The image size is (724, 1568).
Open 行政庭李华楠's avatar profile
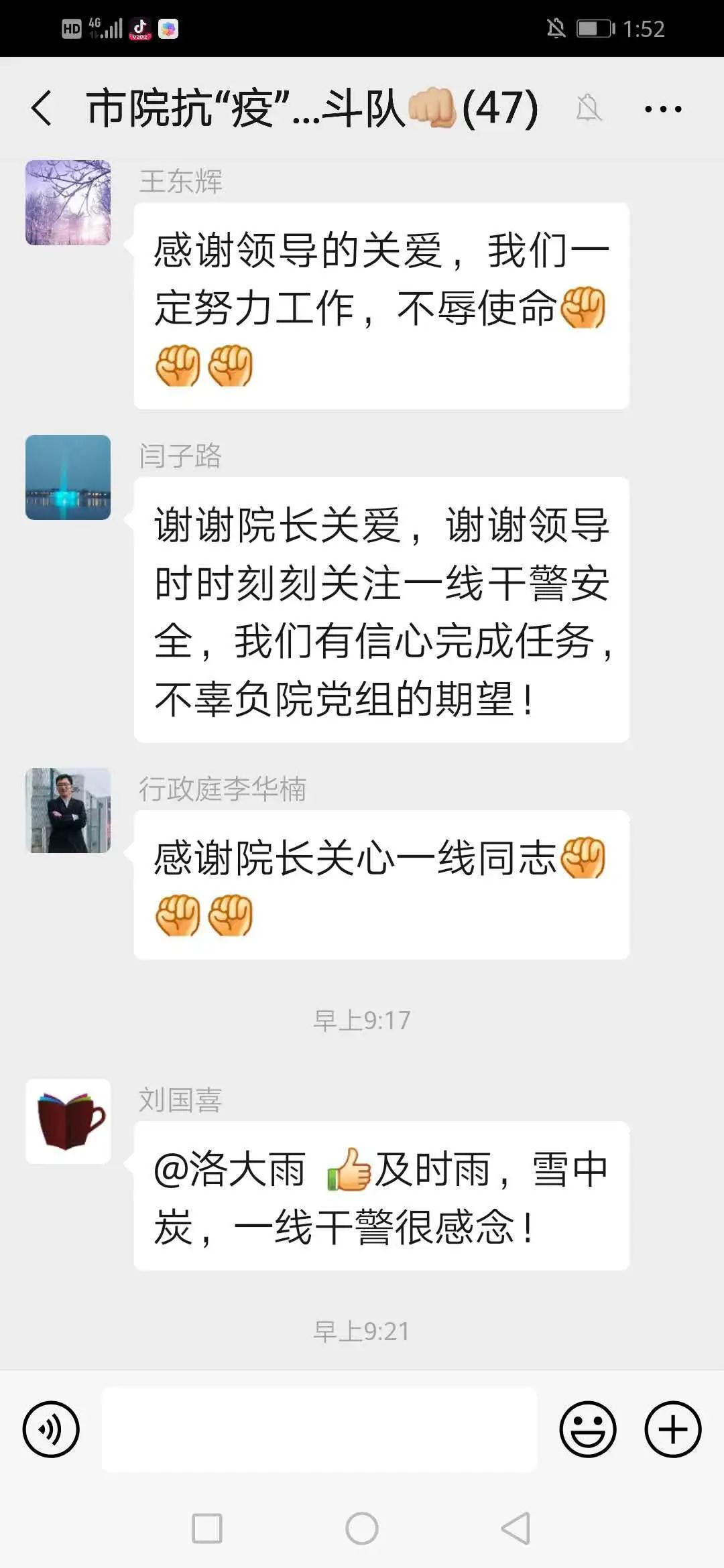click(68, 810)
